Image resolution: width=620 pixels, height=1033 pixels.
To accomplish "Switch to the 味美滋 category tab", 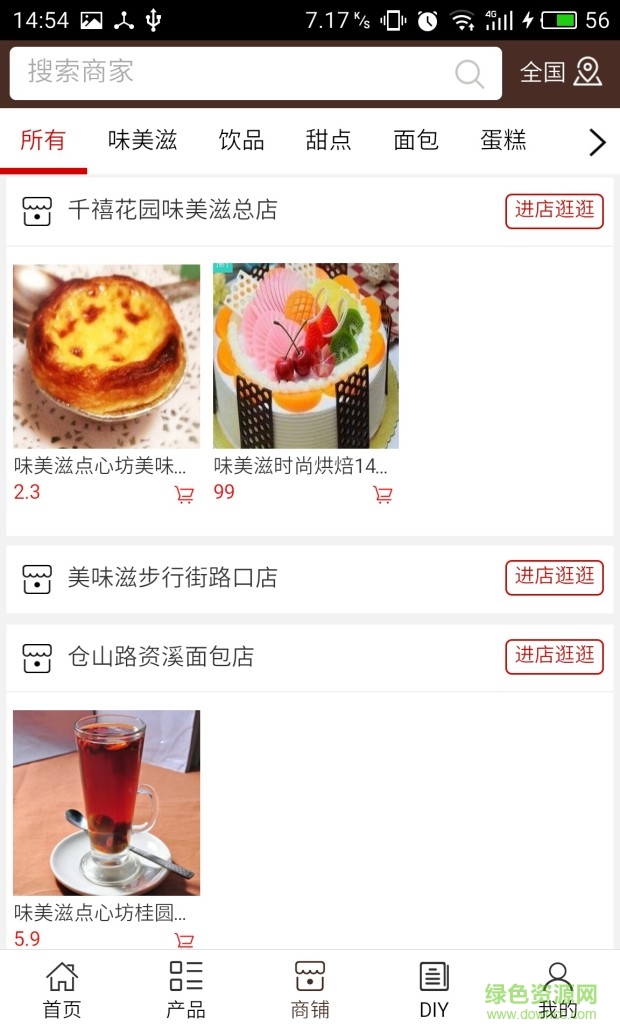I will pyautogui.click(x=142, y=141).
